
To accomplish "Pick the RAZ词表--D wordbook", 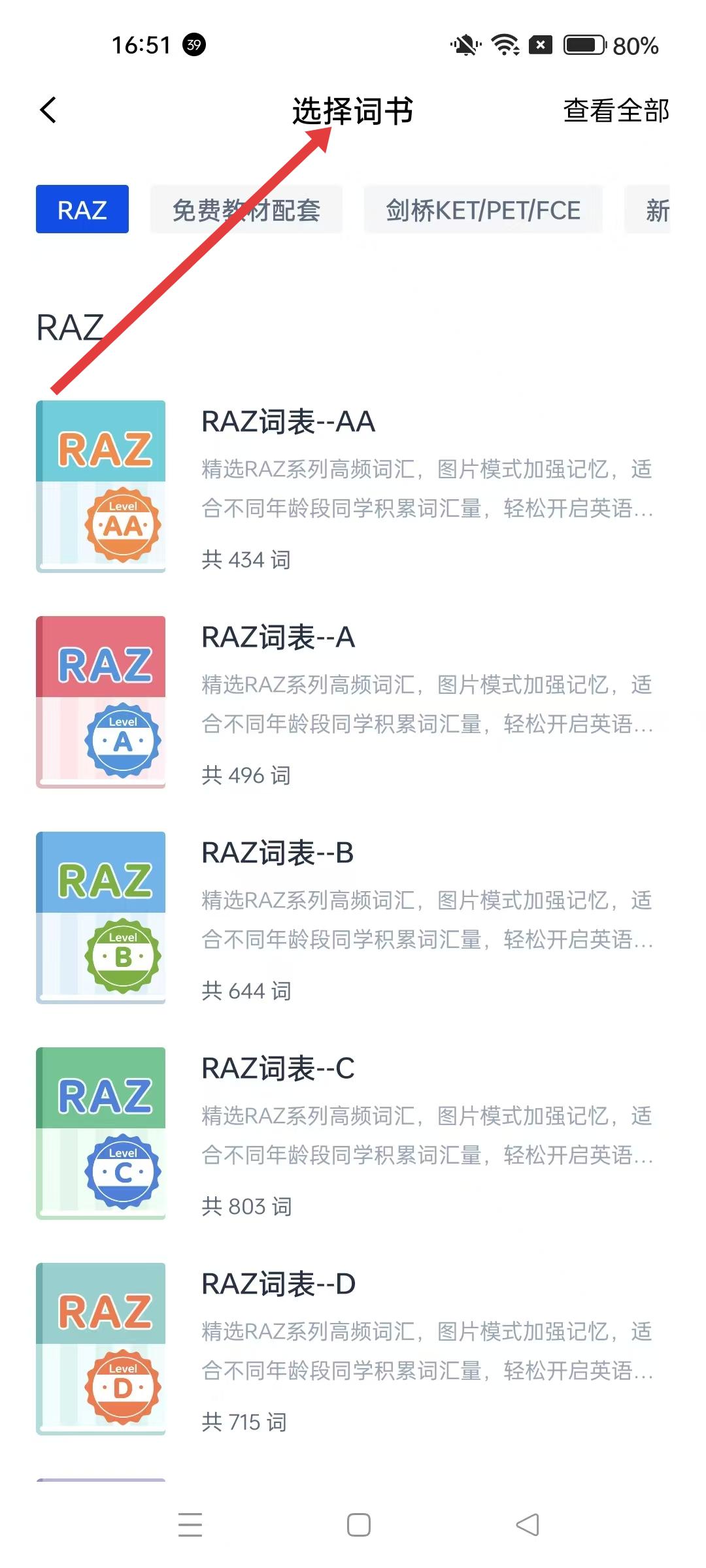I will [353, 1349].
